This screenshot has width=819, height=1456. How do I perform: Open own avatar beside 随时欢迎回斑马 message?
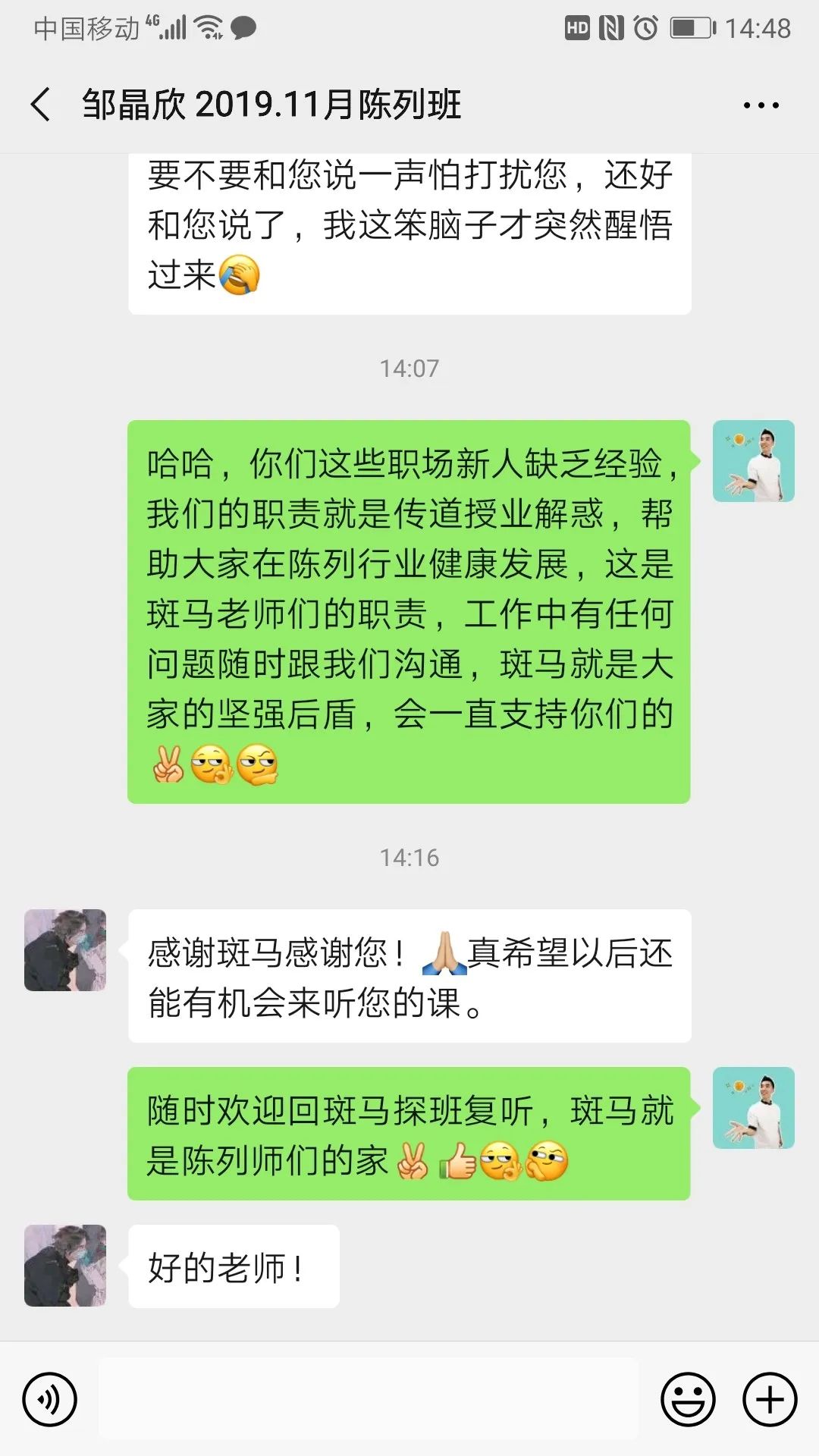click(x=753, y=1108)
